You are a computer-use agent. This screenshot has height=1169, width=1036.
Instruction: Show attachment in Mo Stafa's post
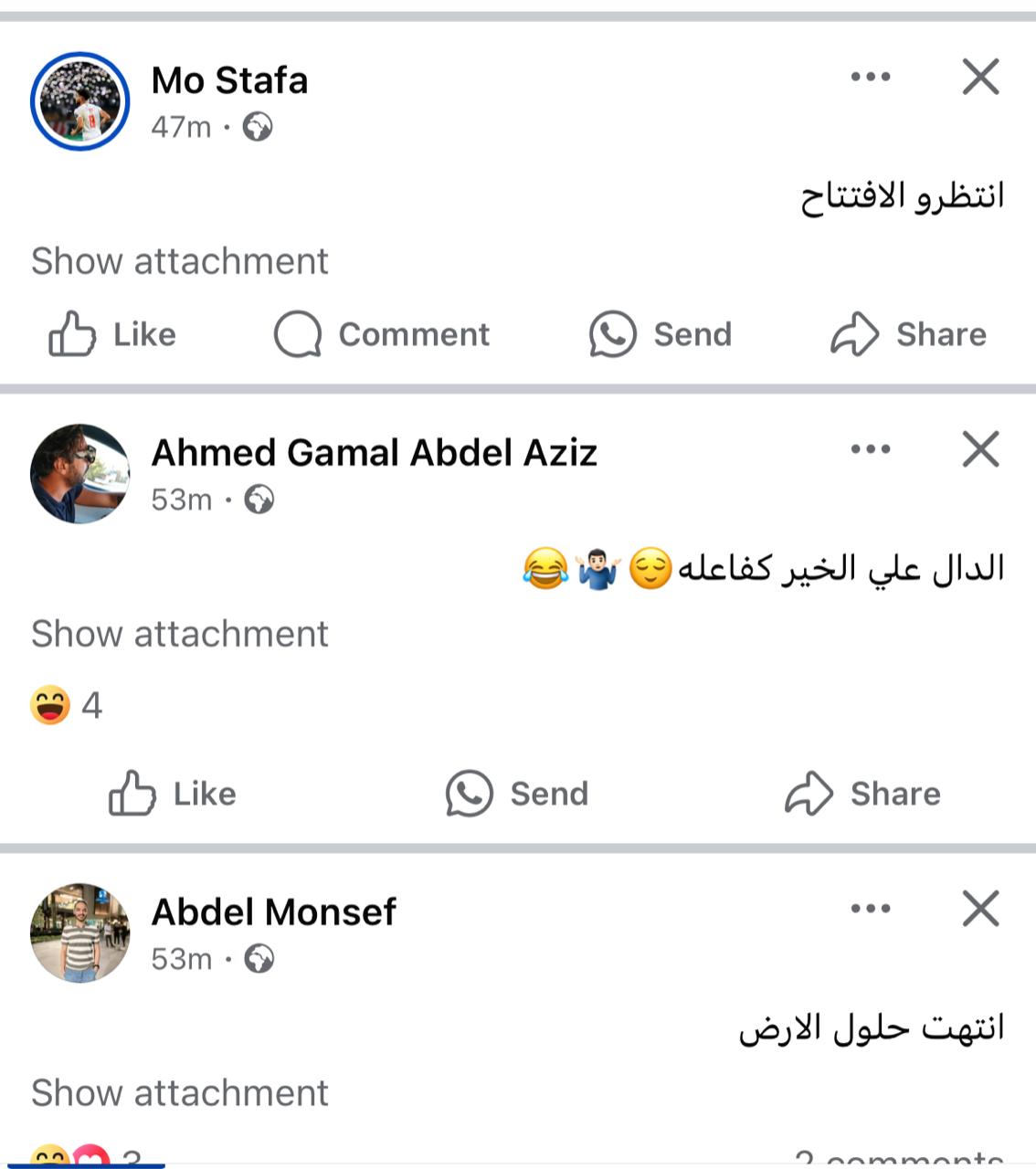click(180, 261)
